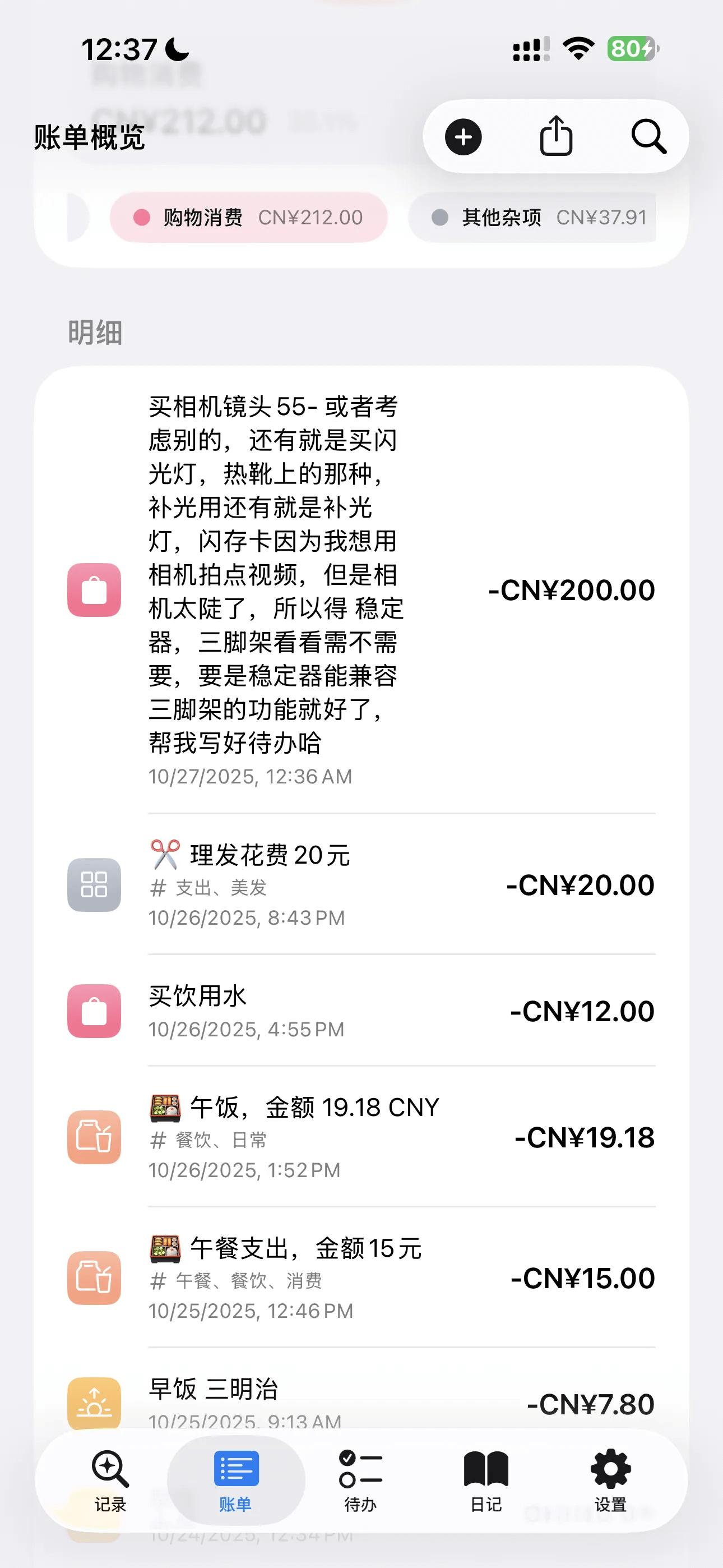
Task: Select the lunch box icon for 午饭 19.18 entry
Action: [94, 1137]
